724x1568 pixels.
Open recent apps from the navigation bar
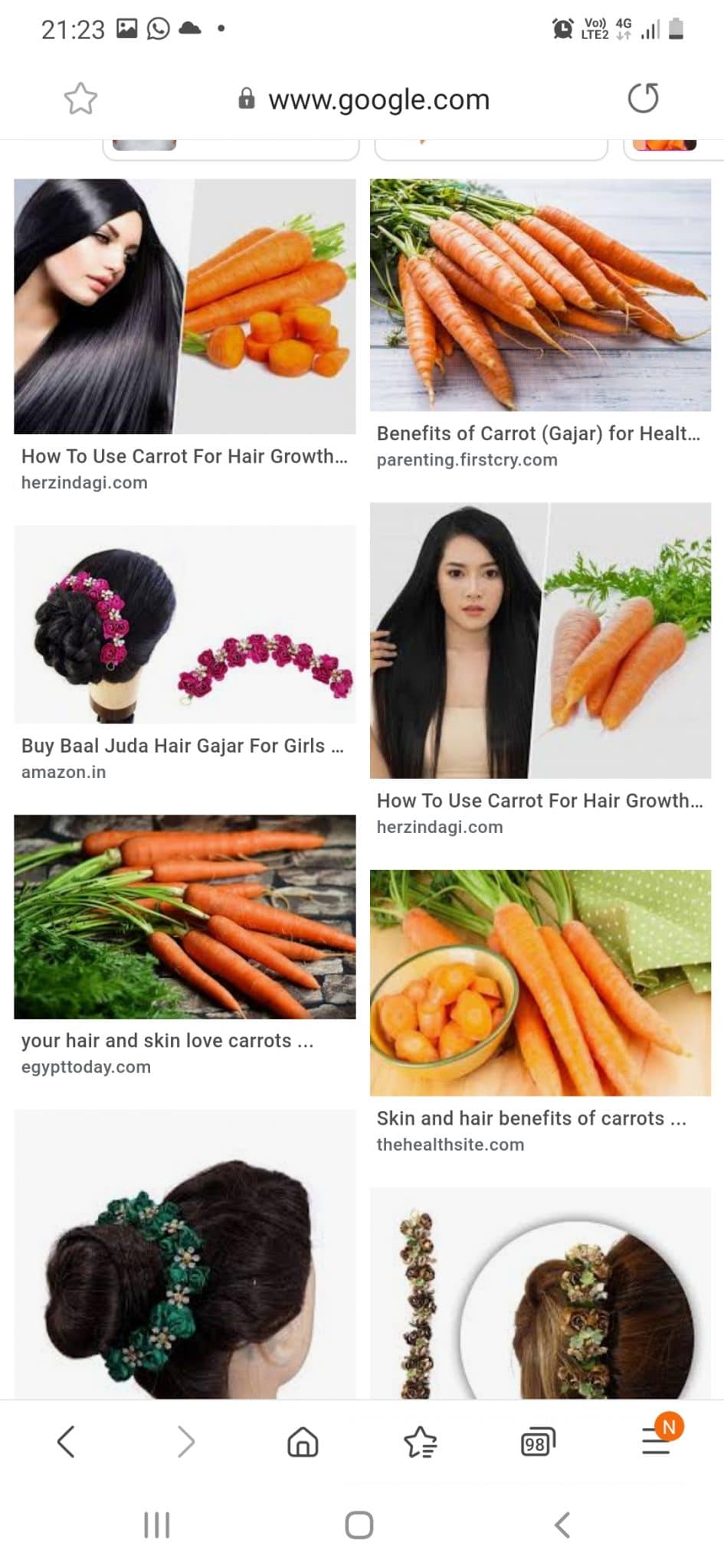[x=157, y=1524]
